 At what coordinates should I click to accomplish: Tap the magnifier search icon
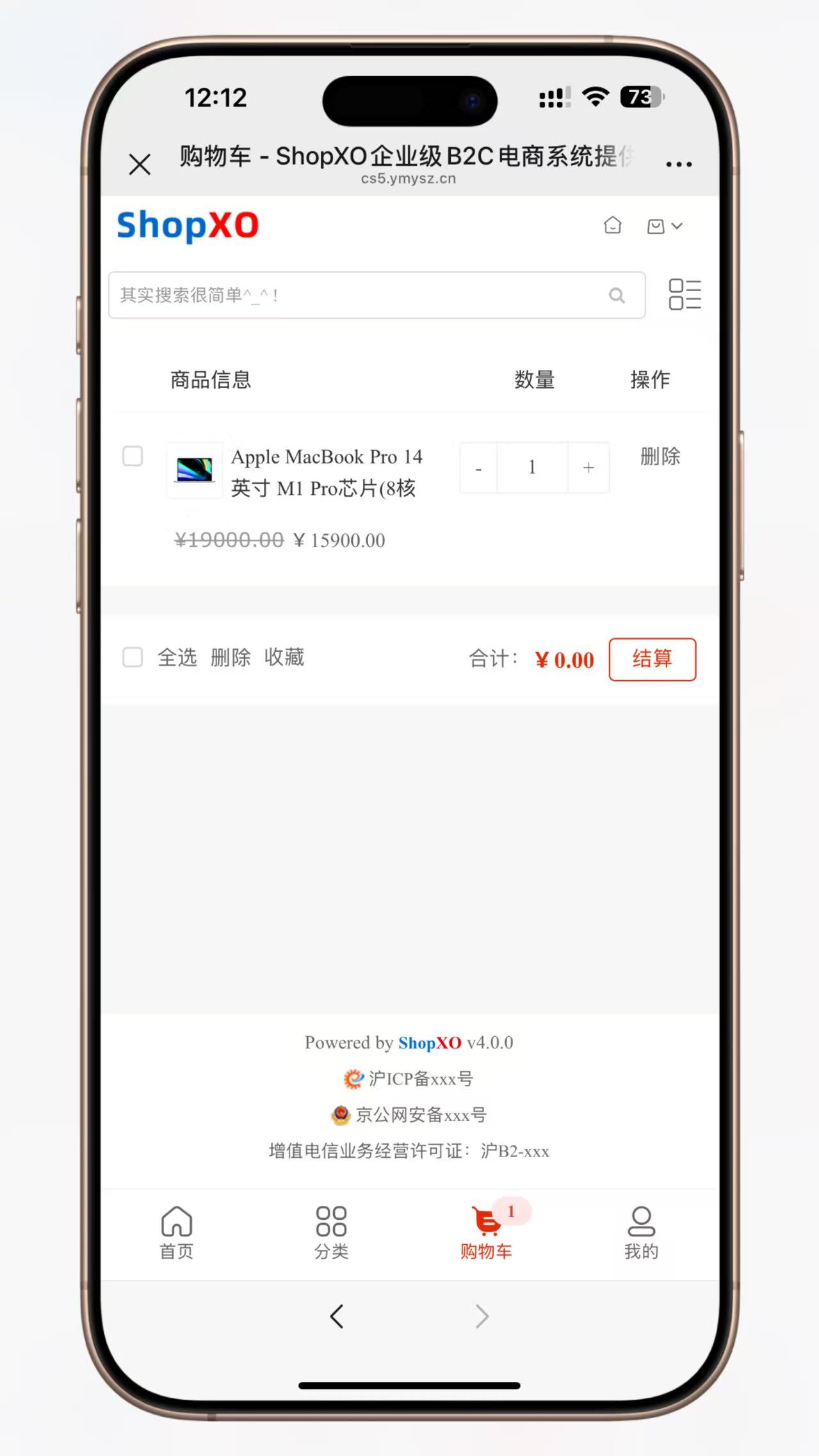pos(617,295)
